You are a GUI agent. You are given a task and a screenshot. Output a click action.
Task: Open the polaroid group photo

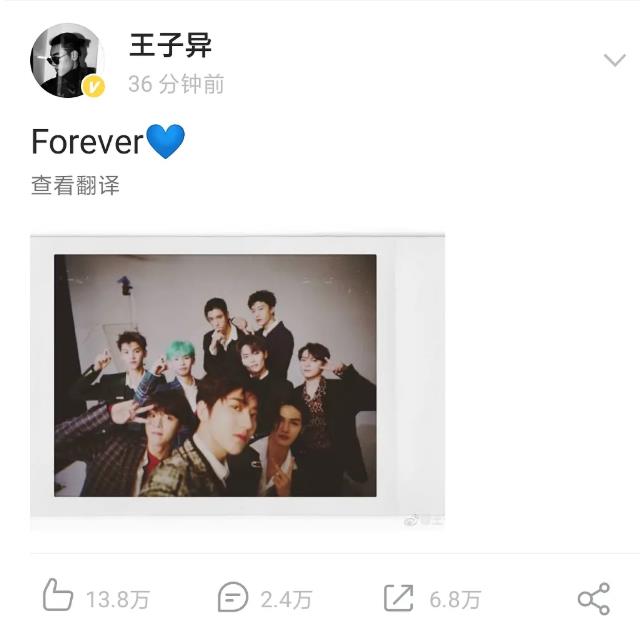237,378
